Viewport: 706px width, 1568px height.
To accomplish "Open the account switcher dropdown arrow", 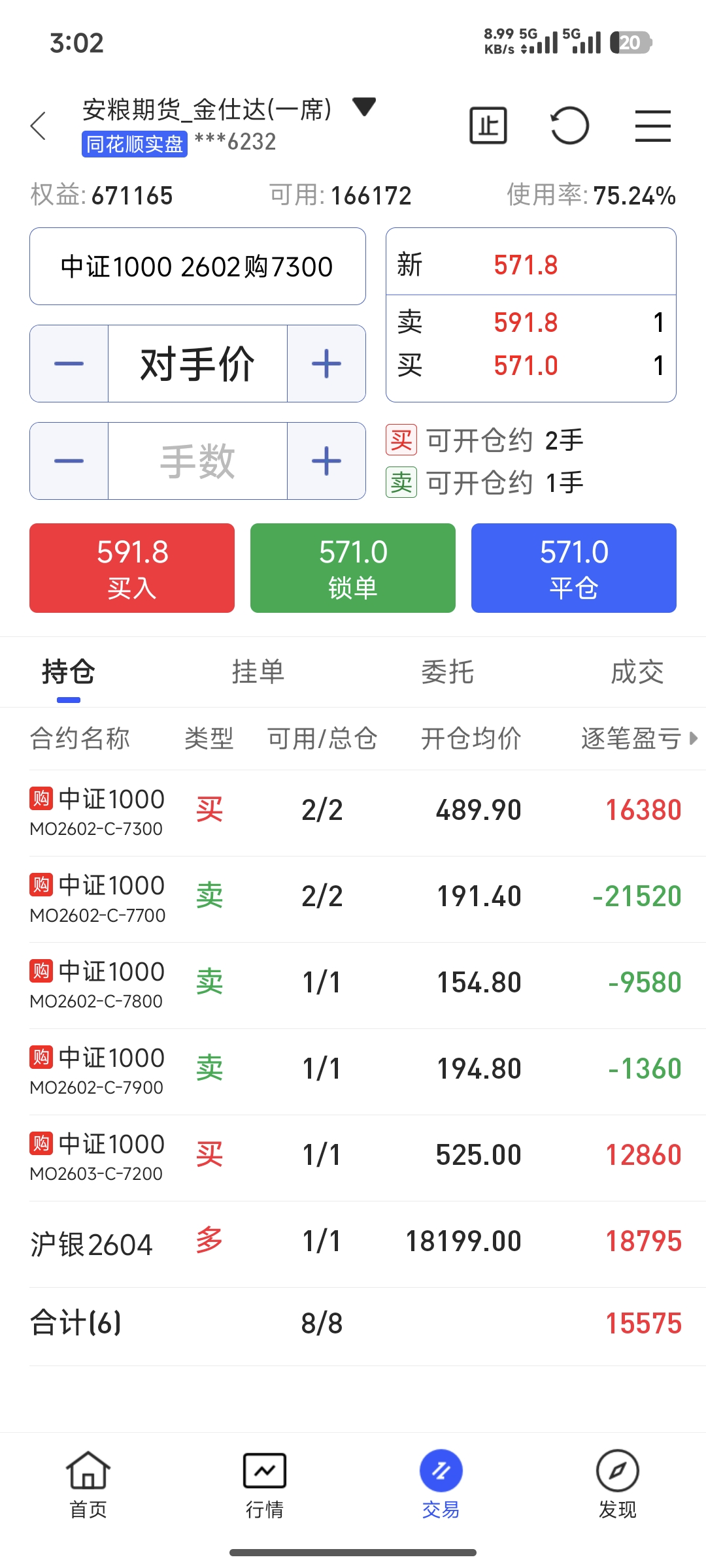I will [364, 106].
